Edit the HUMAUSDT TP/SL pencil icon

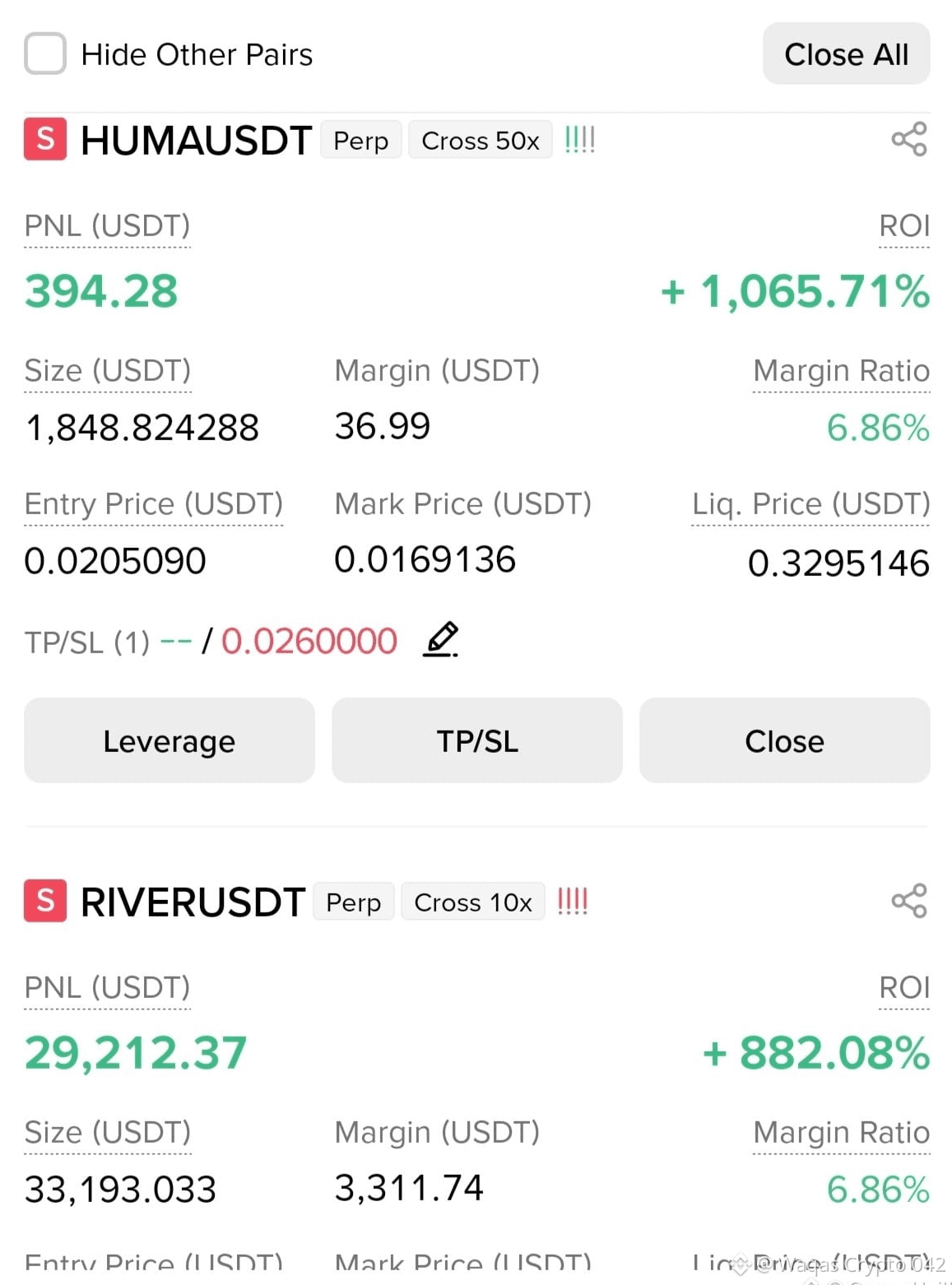click(x=441, y=639)
